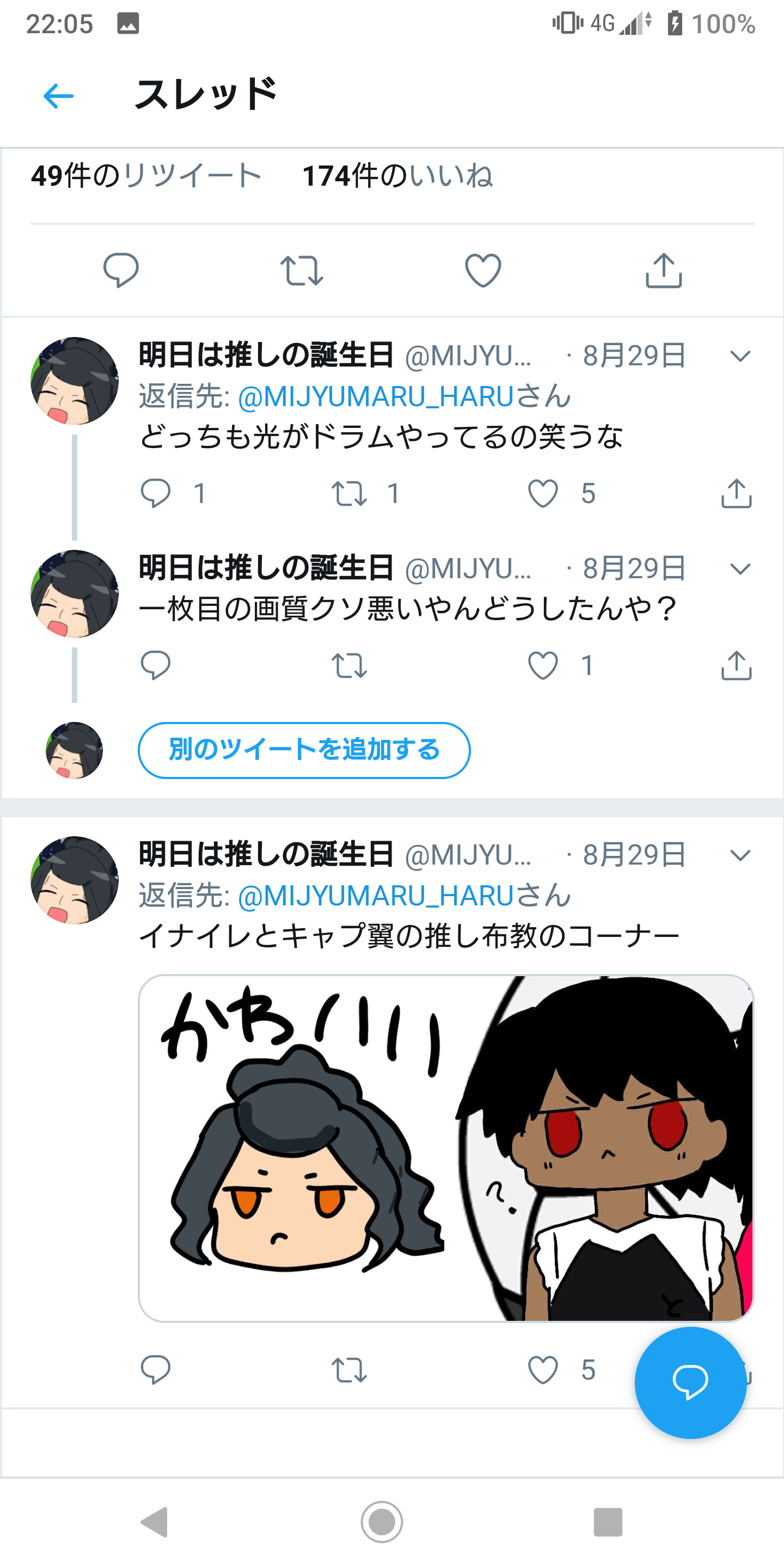Like the 一枚目の画質 tweet
The width and height of the screenshot is (784, 1568).
tap(543, 665)
